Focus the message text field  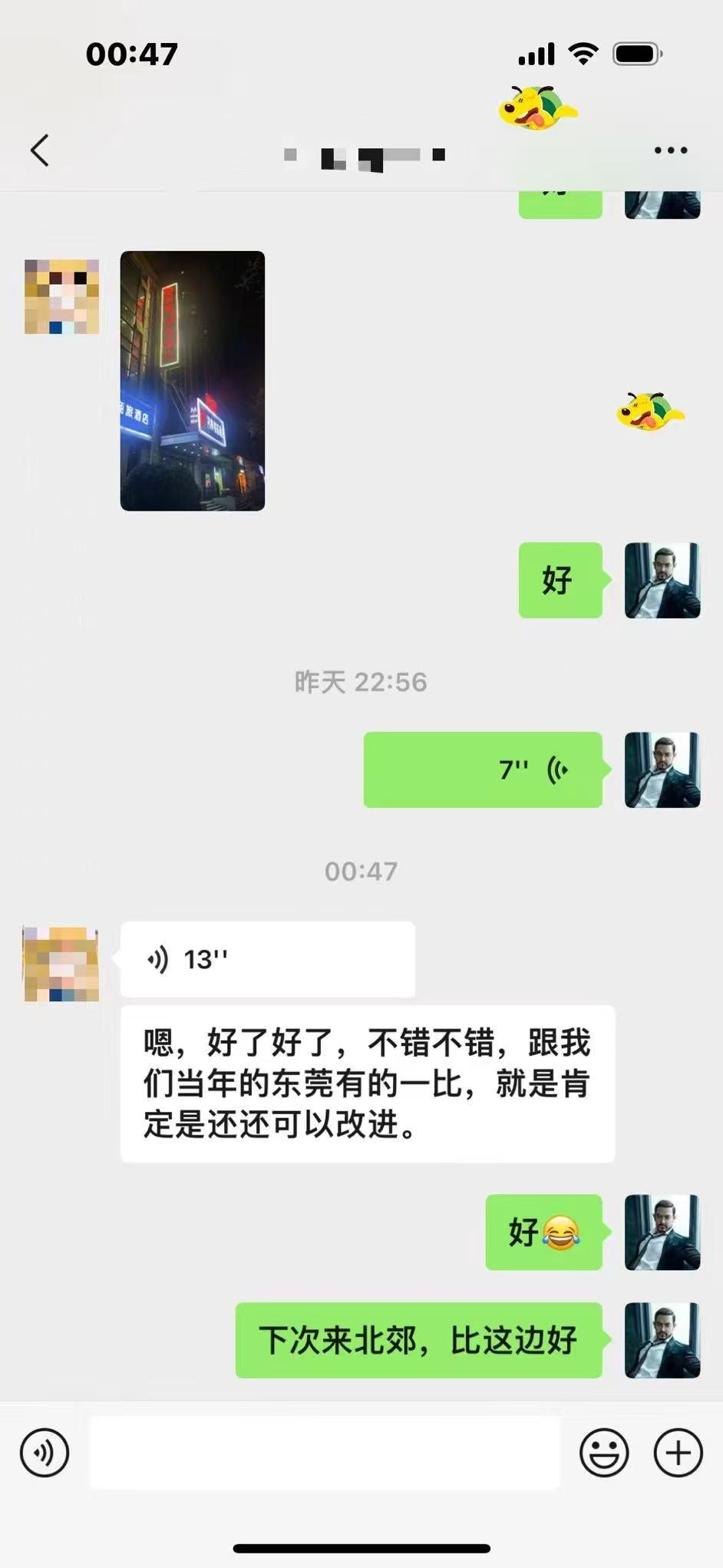[324, 1453]
